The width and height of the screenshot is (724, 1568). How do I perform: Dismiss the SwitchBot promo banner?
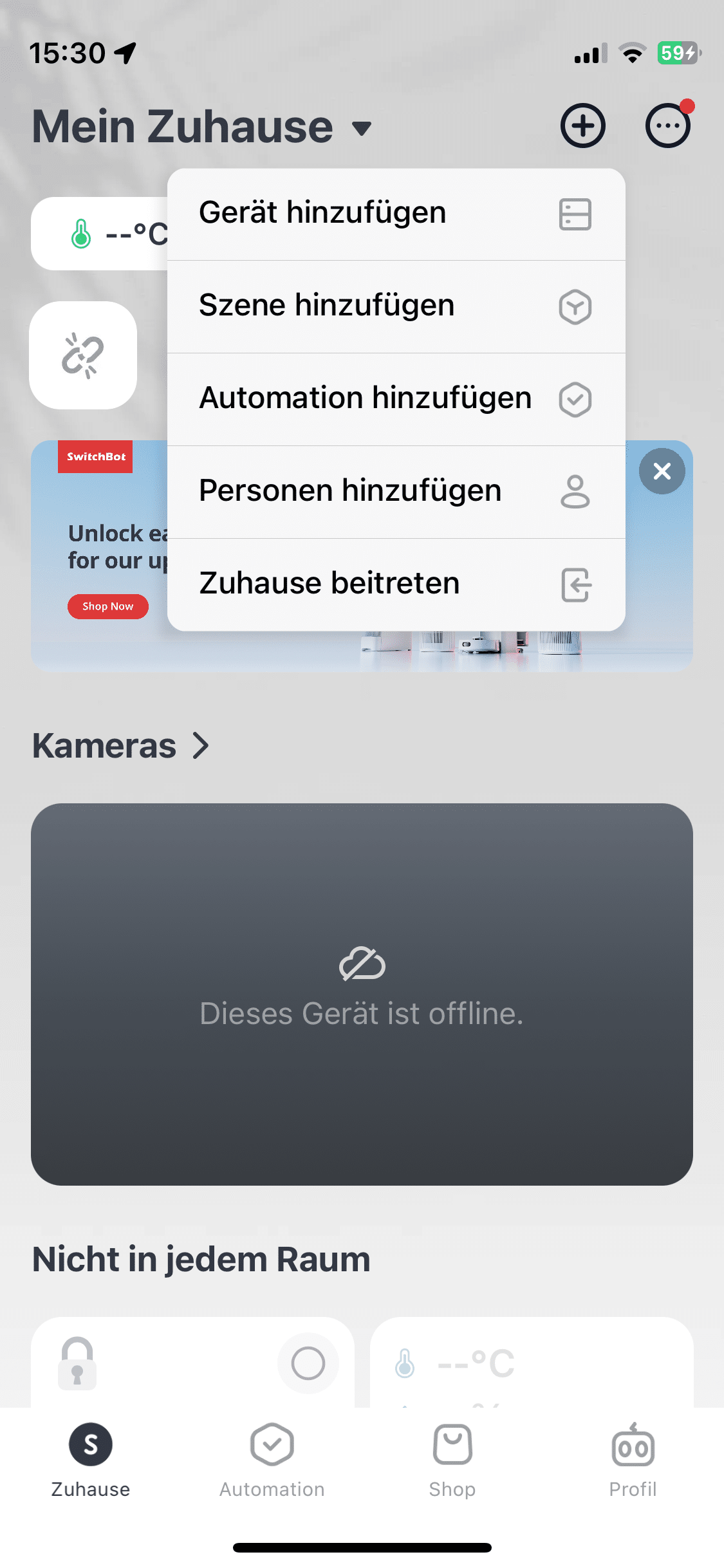click(662, 471)
